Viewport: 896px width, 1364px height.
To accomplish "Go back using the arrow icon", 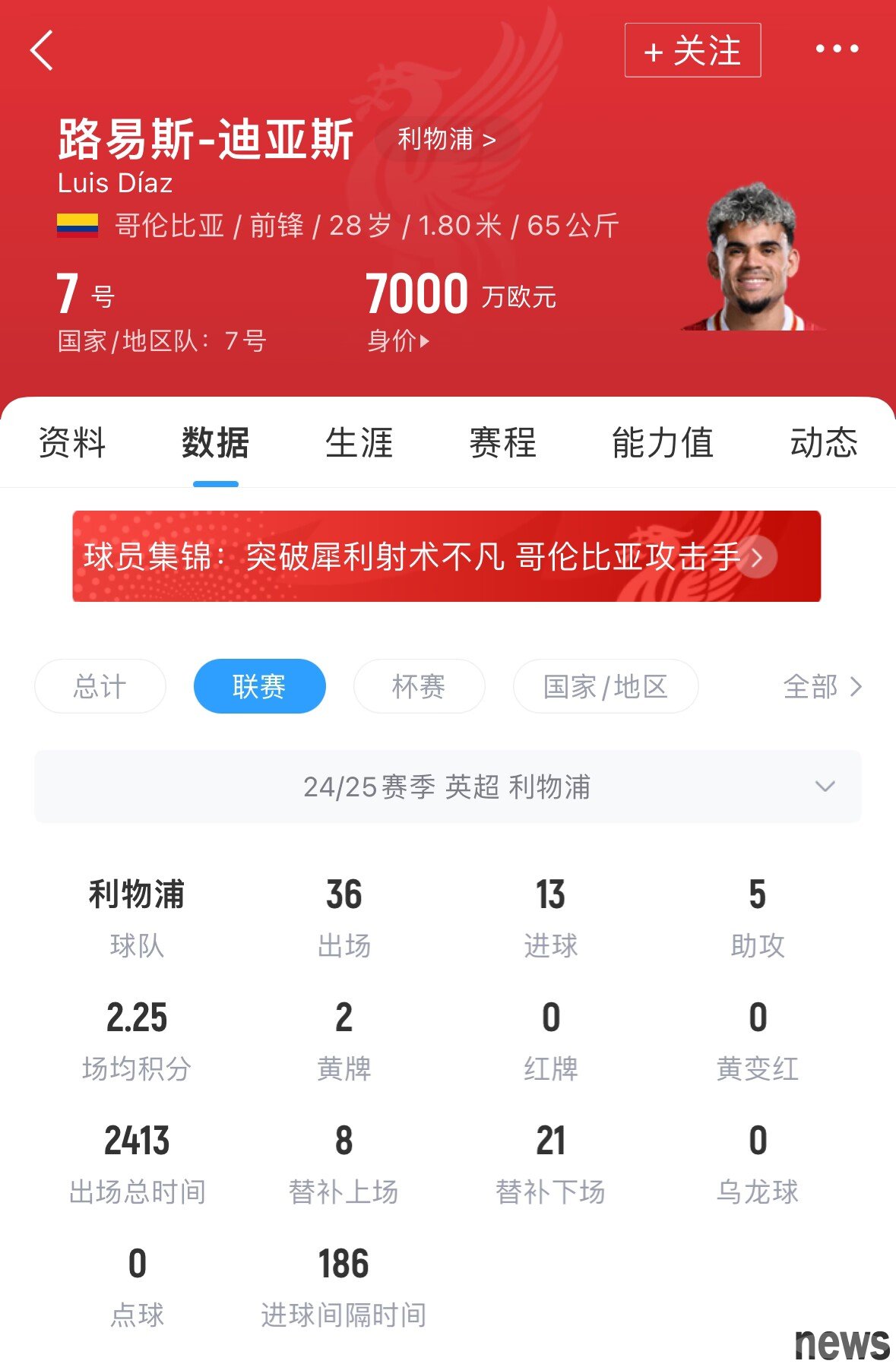I will (43, 50).
